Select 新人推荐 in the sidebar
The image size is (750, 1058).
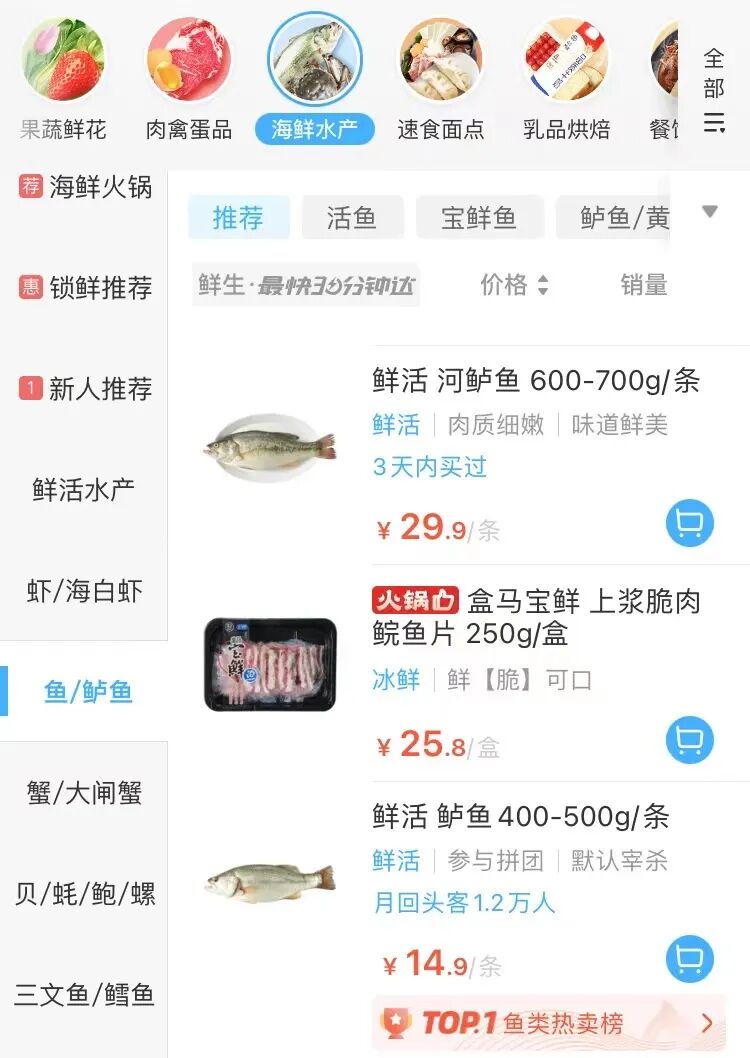85,389
